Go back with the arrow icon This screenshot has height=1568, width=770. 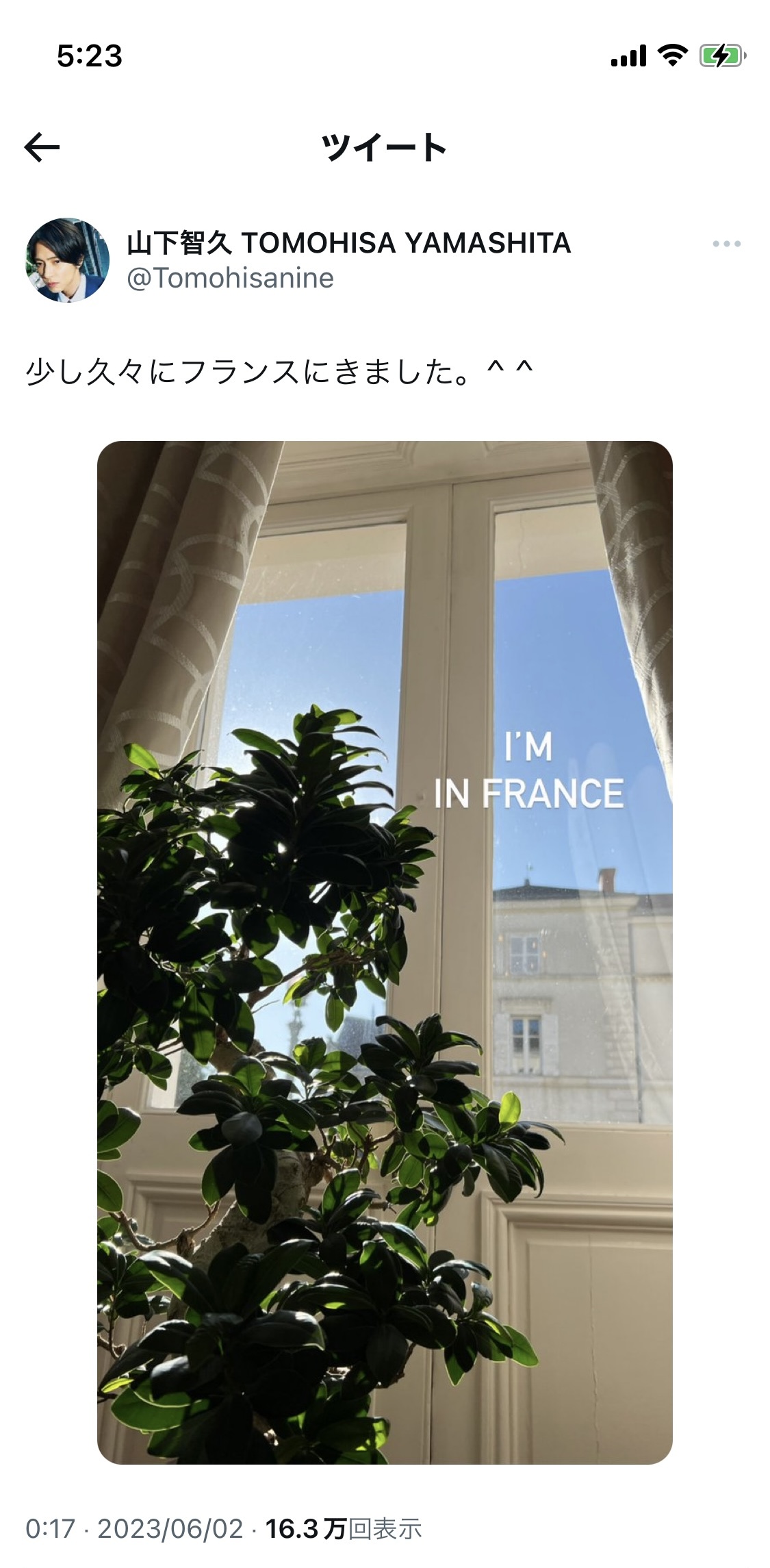42,148
